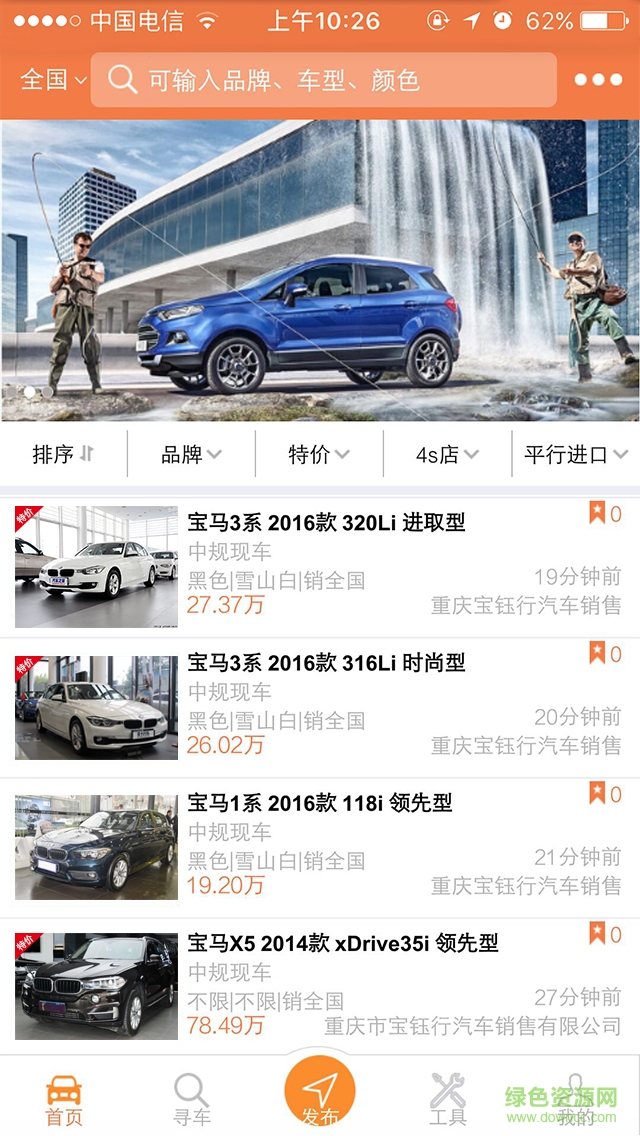Switch to the 首页 home tab

click(64, 1098)
